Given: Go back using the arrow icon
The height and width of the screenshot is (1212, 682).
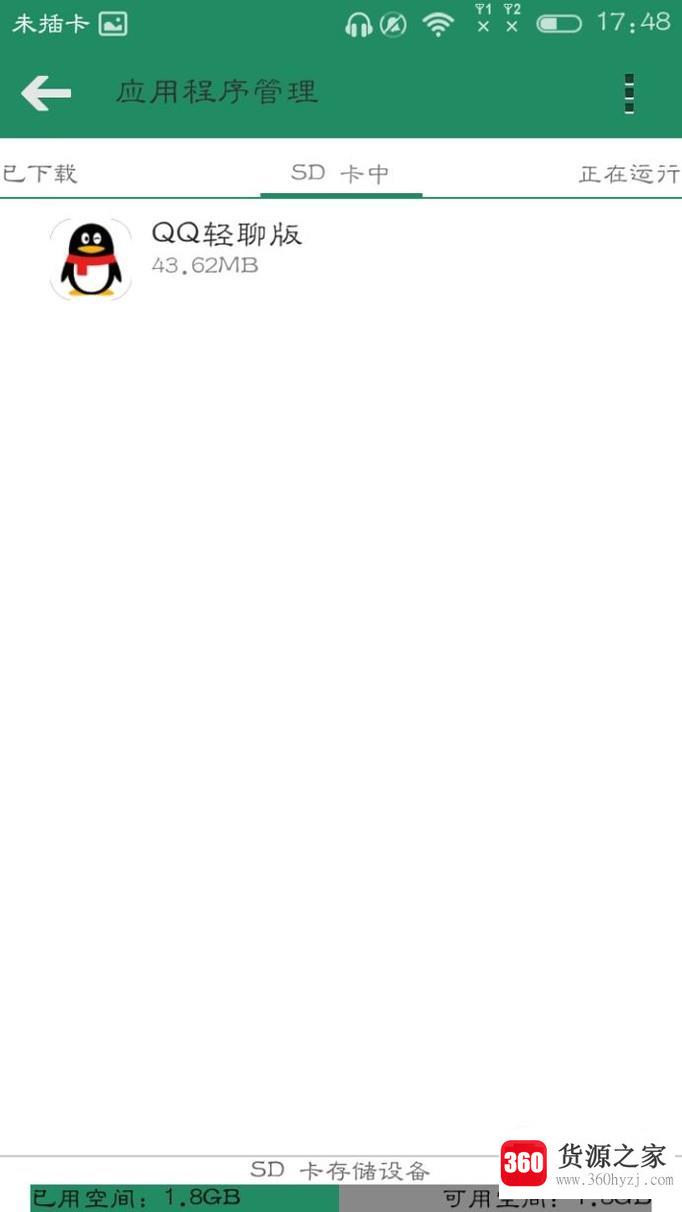Looking at the screenshot, I should [x=46, y=93].
